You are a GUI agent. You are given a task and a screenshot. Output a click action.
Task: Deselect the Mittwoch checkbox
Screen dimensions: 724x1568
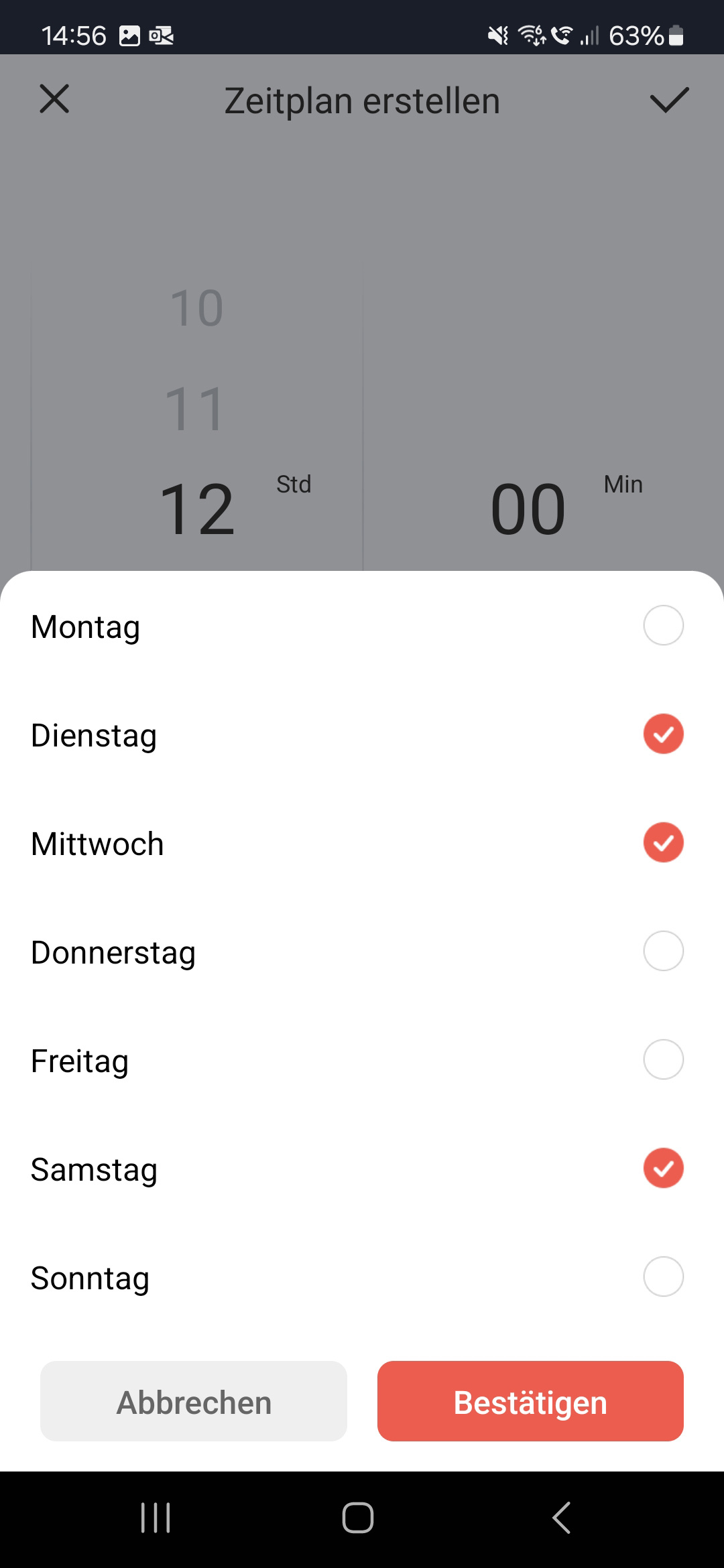663,842
